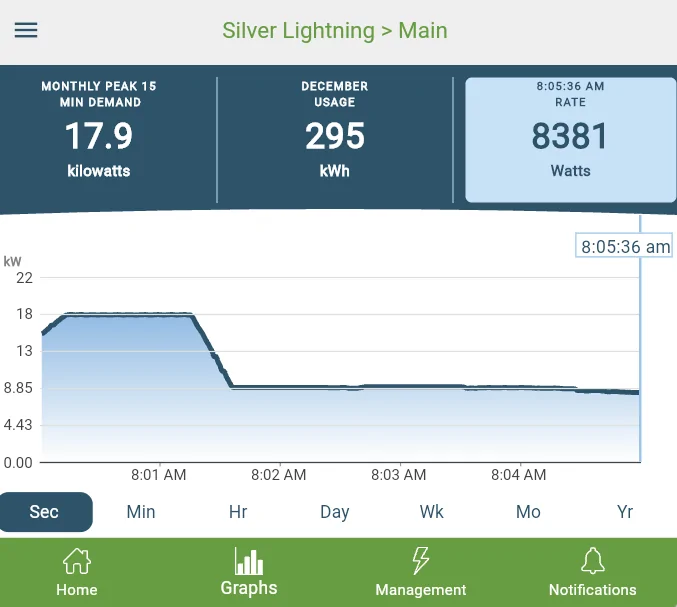
Task: Go to the Home tab
Action: tap(77, 573)
